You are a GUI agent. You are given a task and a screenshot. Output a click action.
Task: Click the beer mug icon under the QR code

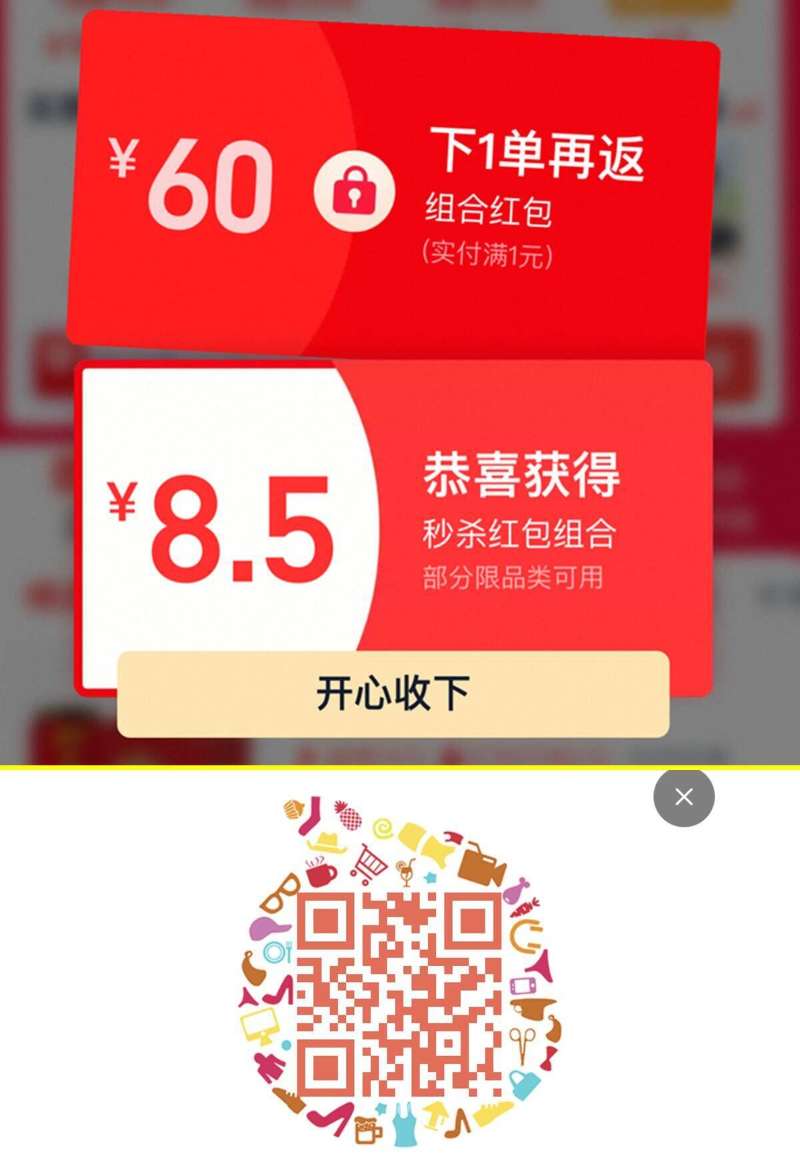click(x=366, y=1128)
